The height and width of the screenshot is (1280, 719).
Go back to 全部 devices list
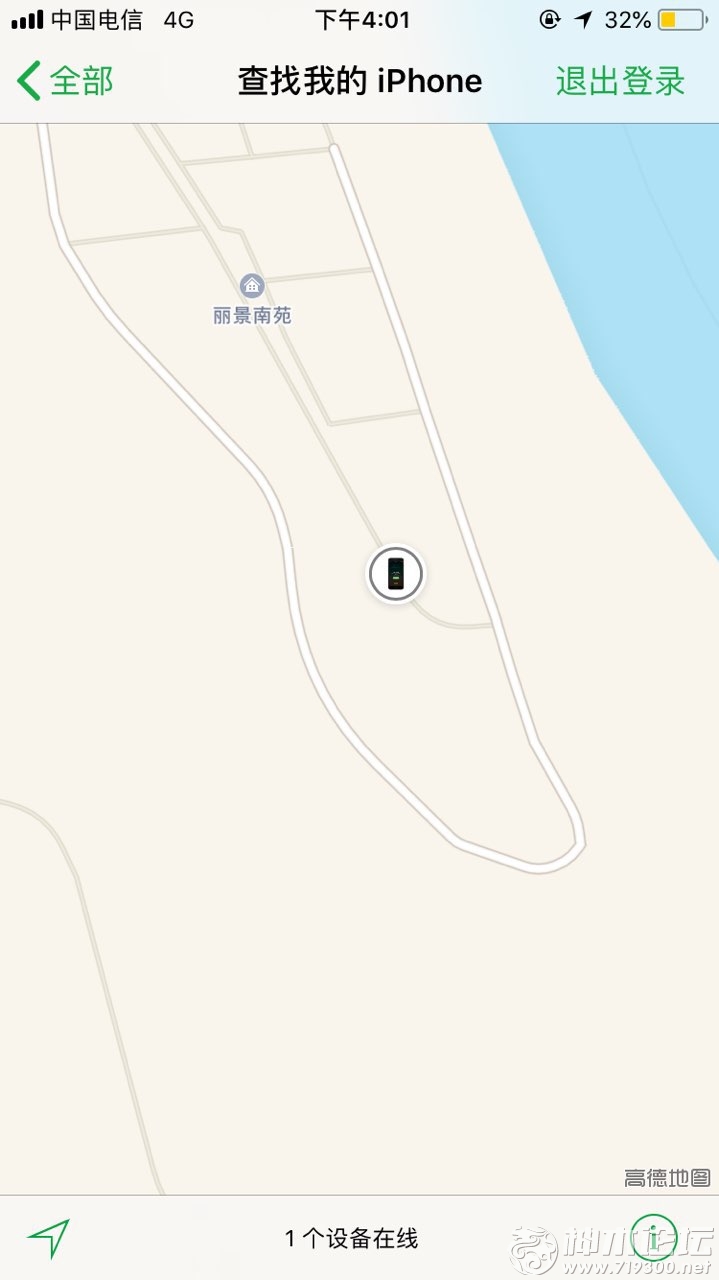point(66,81)
